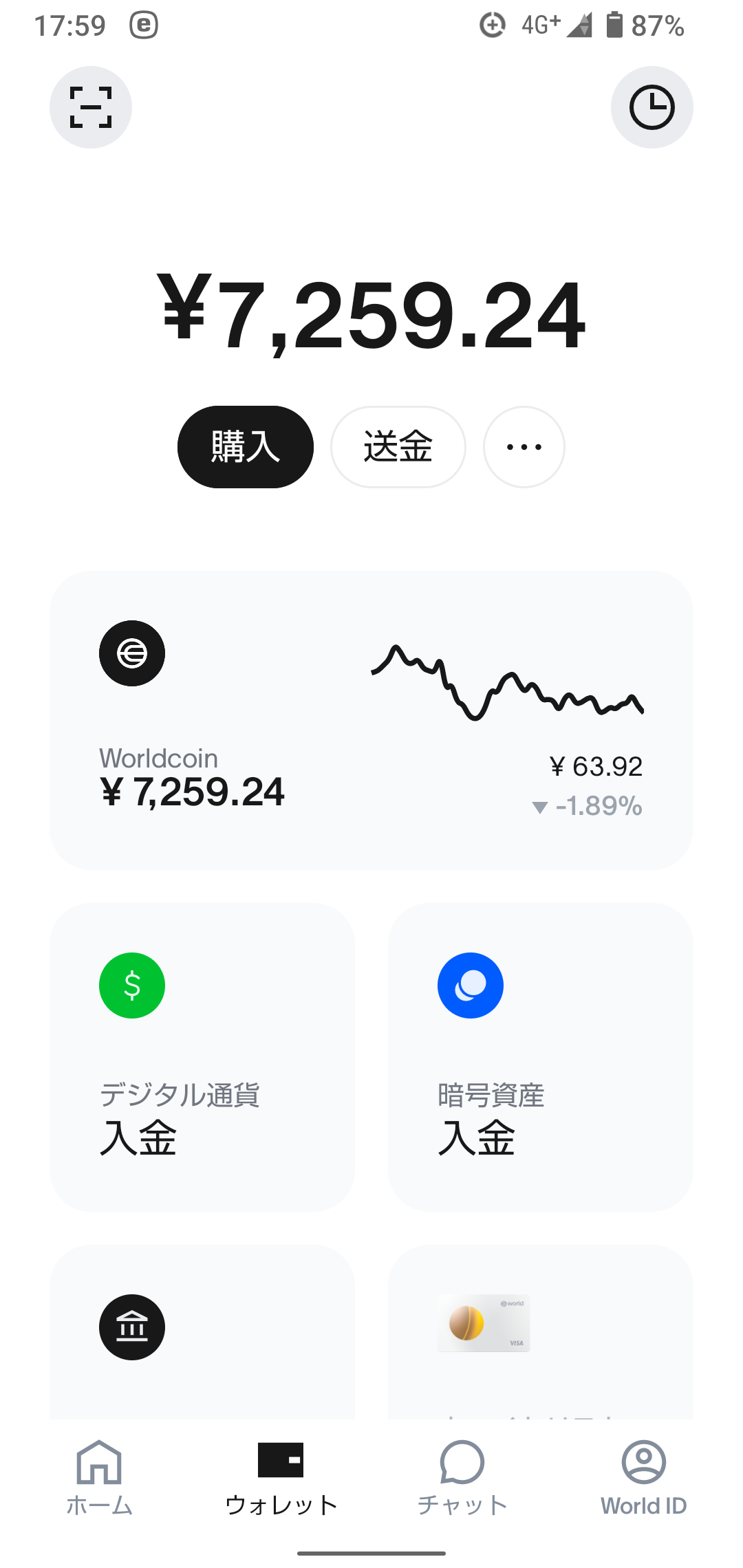Viewport: 743px width, 1568px height.
Task: Open the three-dot more options button
Action: tap(524, 447)
